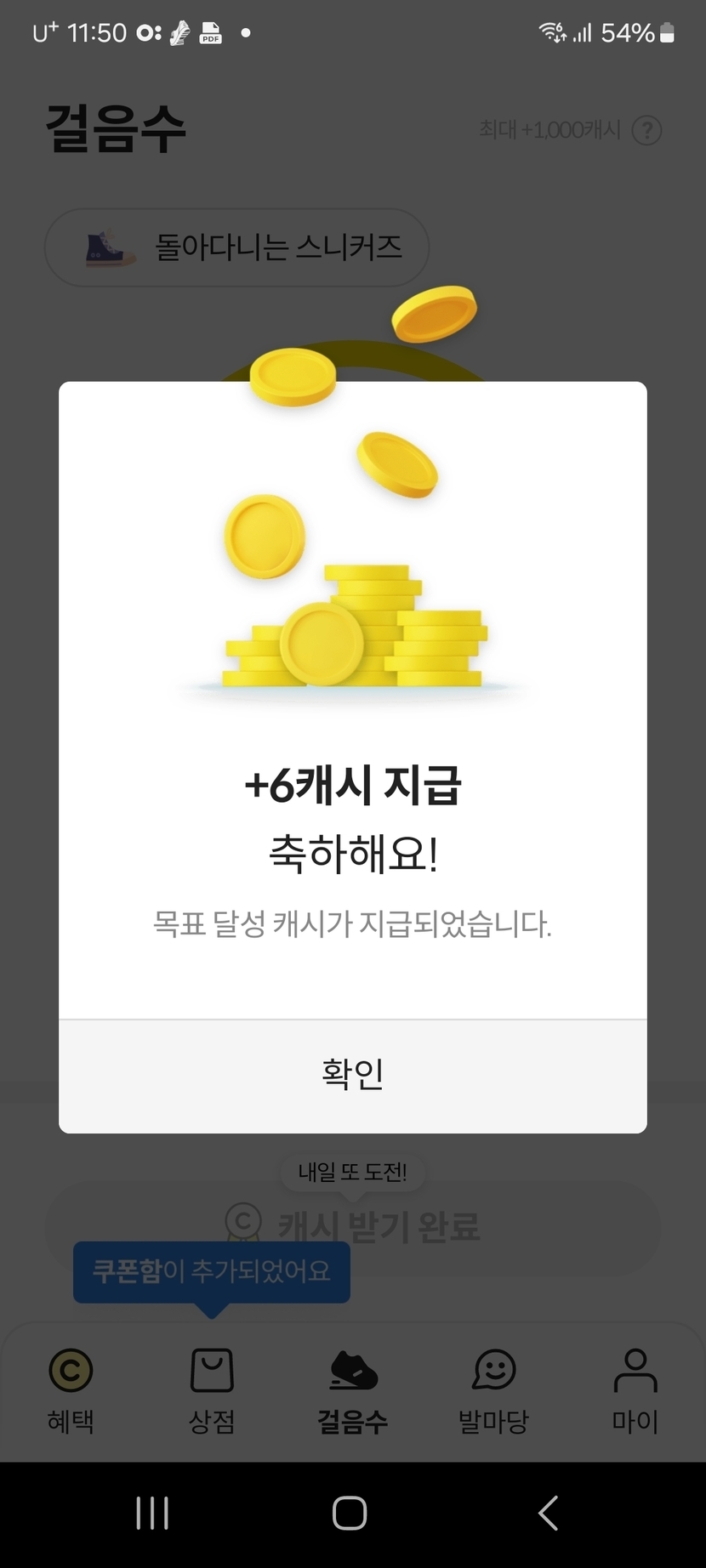Go to the system home screen
The image size is (706, 1568).
click(350, 1513)
